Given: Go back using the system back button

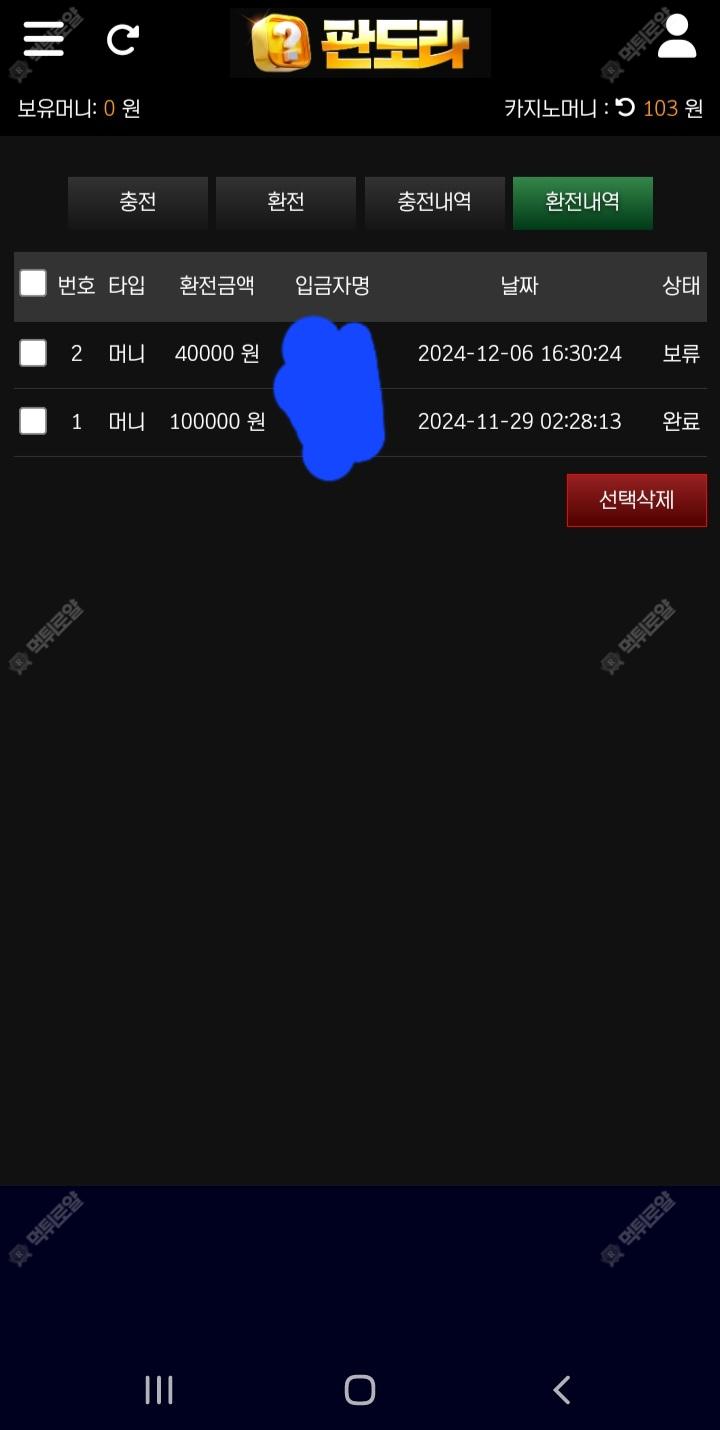Looking at the screenshot, I should (x=561, y=1390).
